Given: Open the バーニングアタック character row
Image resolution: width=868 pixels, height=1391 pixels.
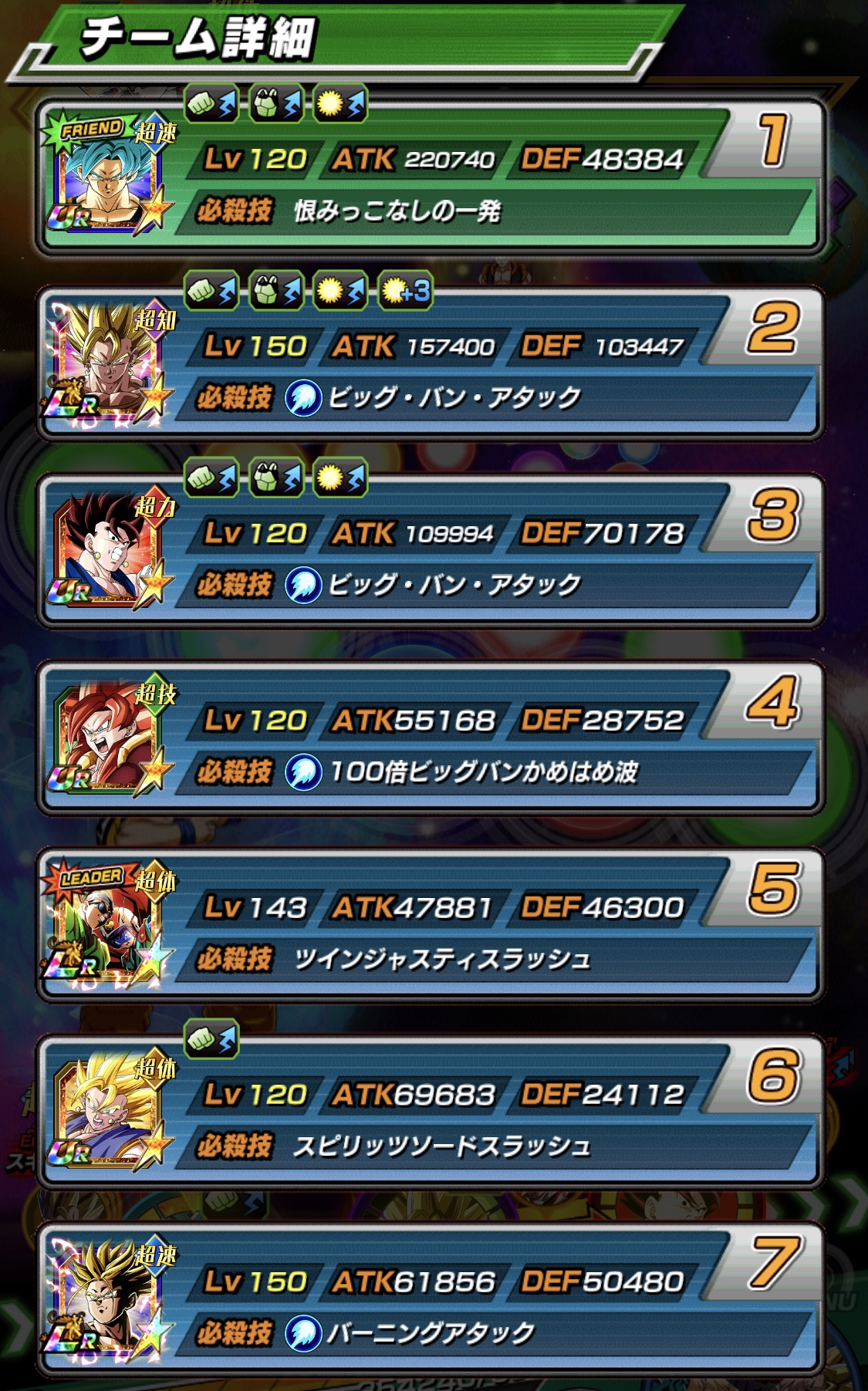Looking at the screenshot, I should point(431,1300).
